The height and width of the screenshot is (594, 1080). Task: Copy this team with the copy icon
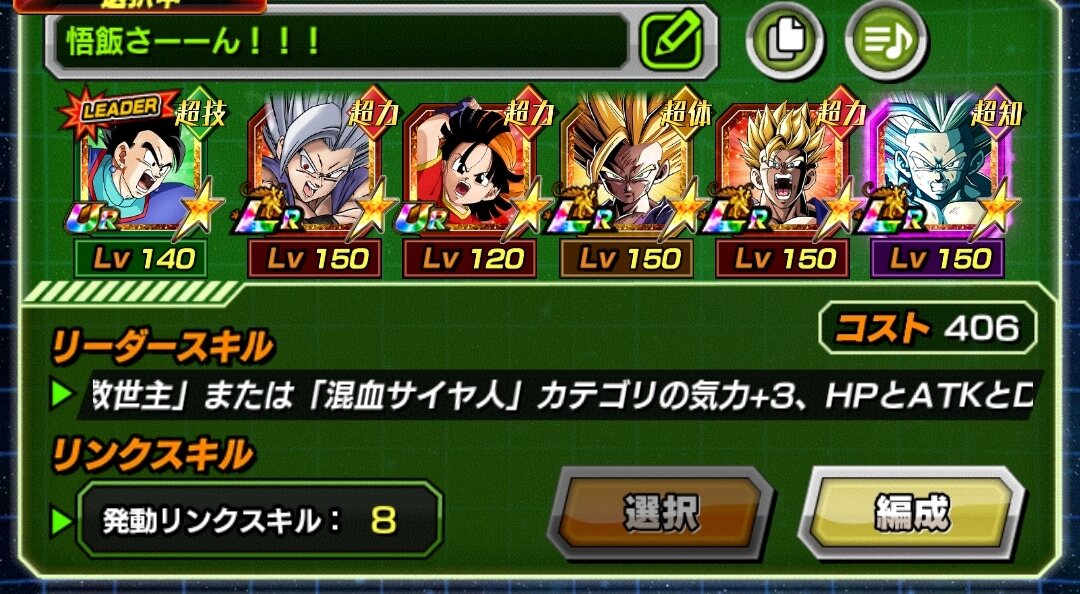click(783, 41)
